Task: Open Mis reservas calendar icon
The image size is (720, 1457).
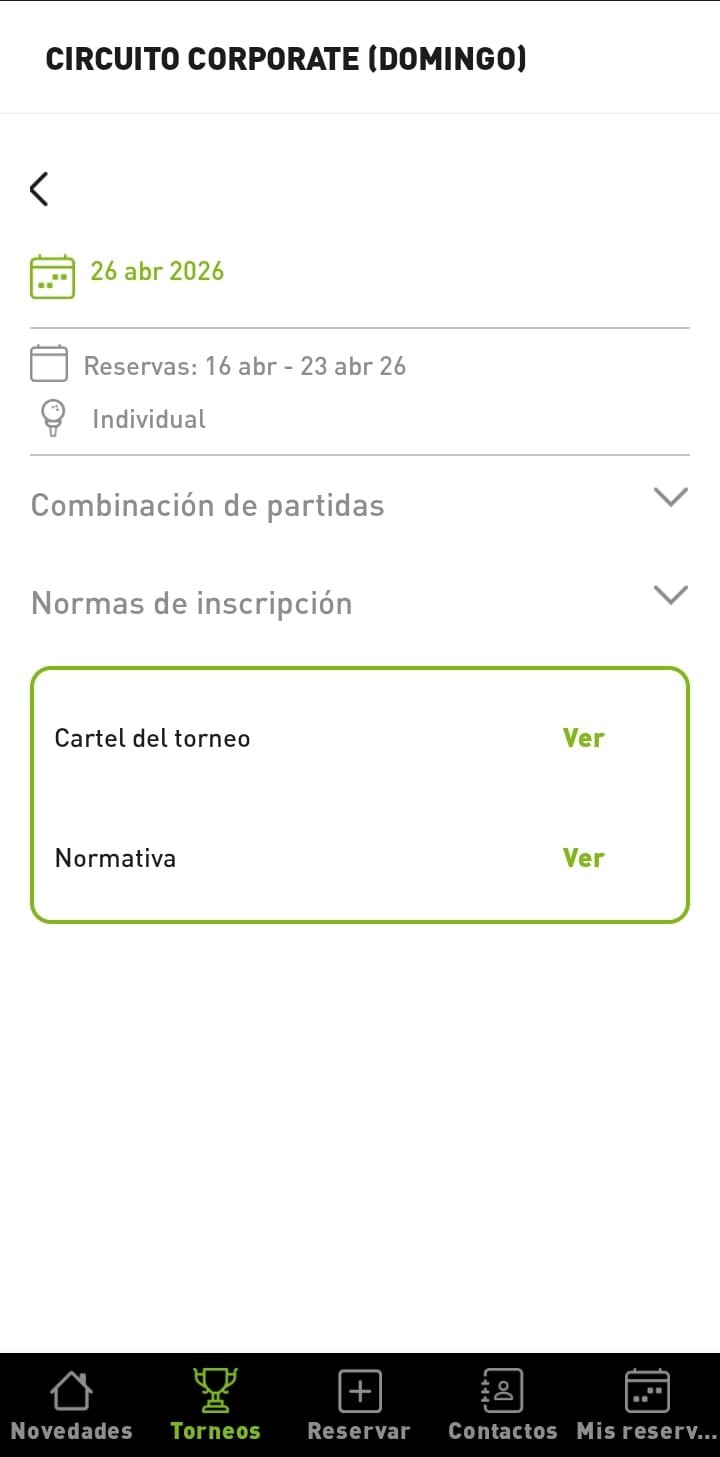Action: coord(646,1389)
